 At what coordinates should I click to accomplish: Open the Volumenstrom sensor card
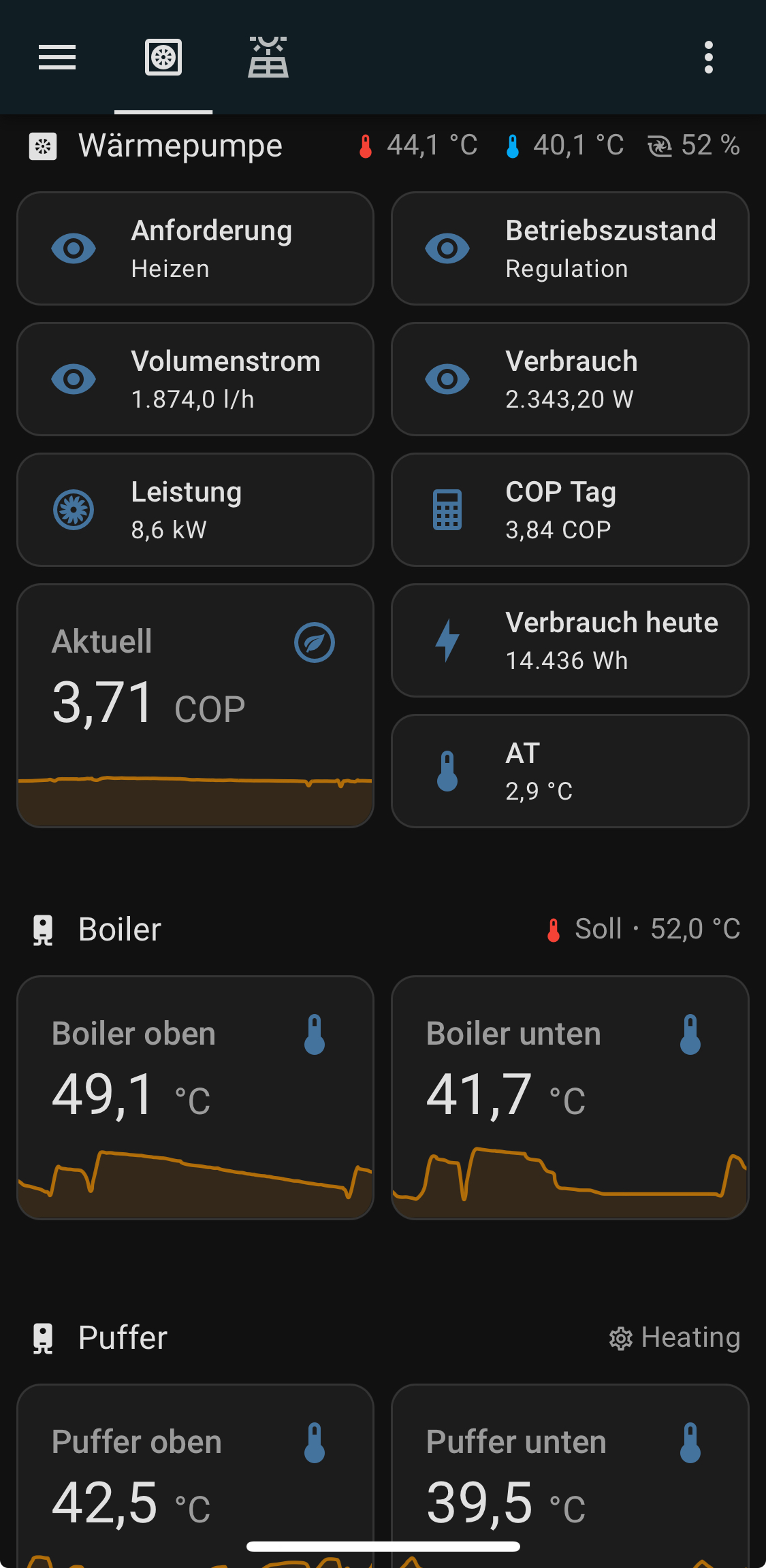pos(195,379)
